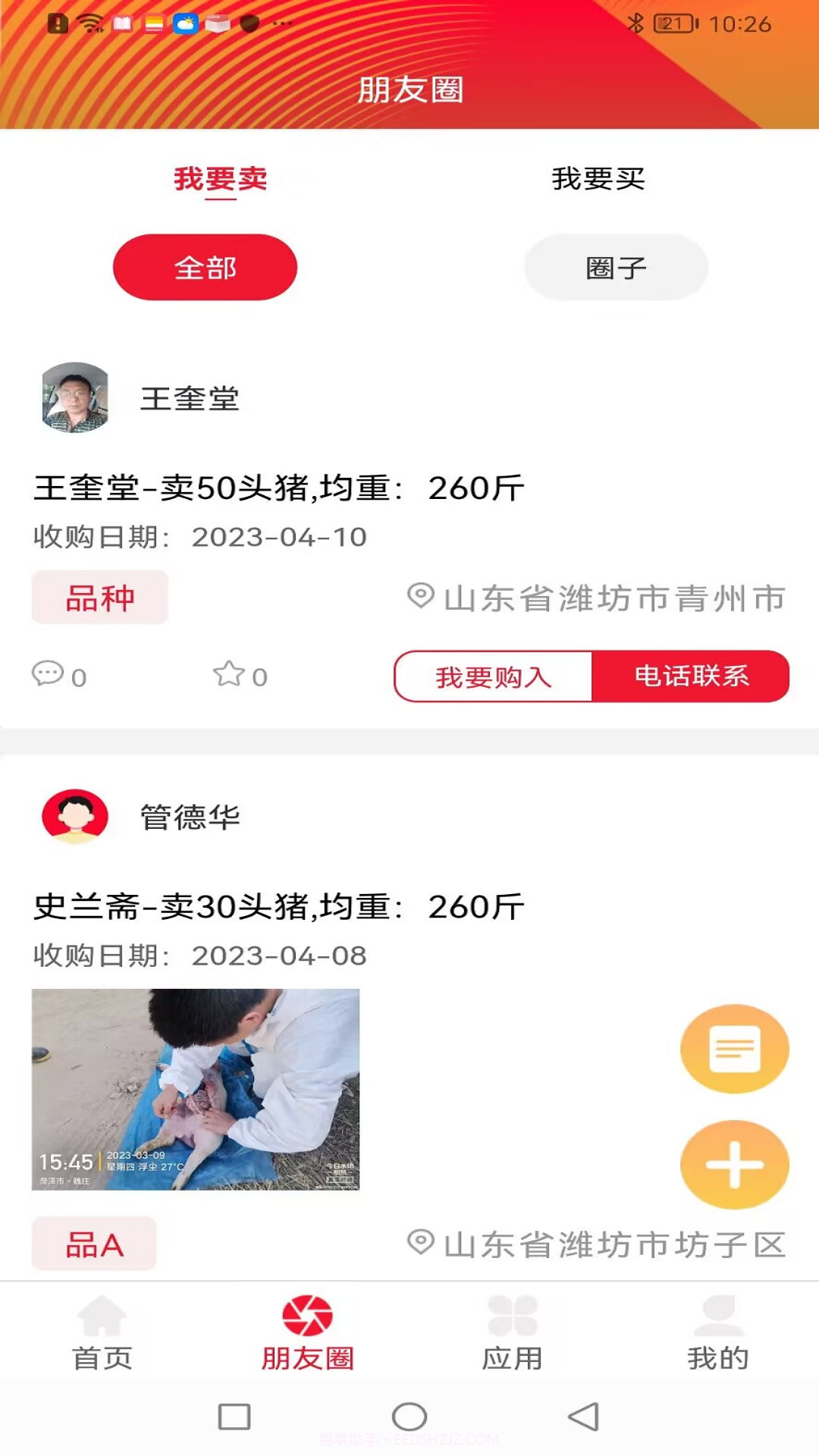Select the 首页 home icon in bottom bar

click(x=103, y=1323)
